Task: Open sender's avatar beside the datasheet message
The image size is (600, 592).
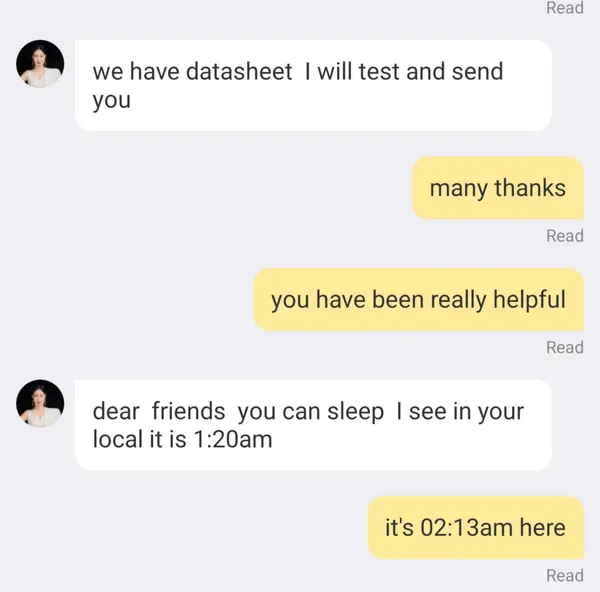Action: 41,64
